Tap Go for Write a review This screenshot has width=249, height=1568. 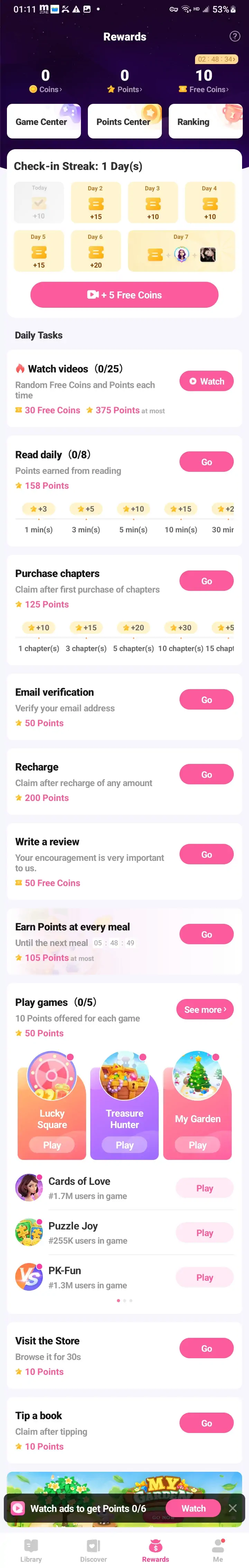[206, 855]
